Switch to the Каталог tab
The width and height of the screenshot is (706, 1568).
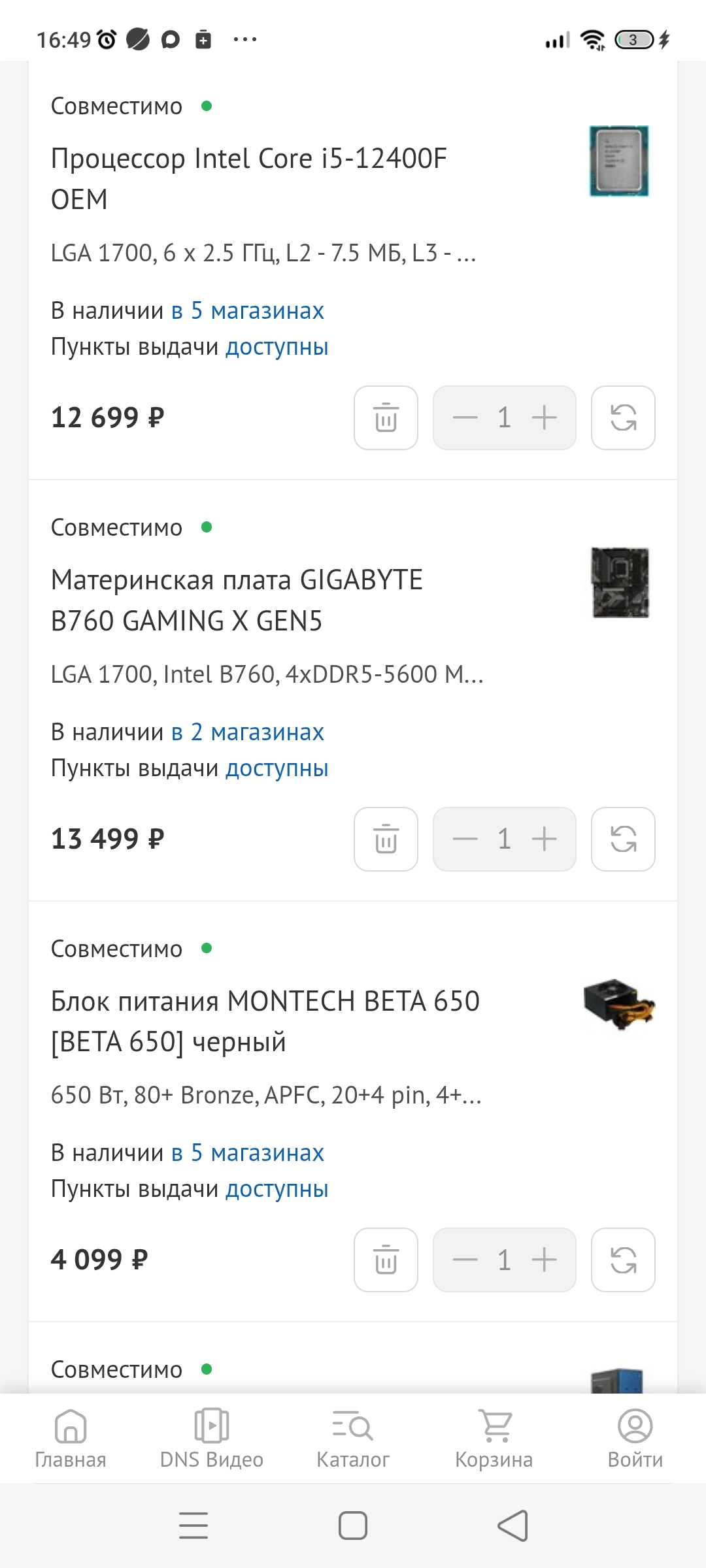(353, 1438)
